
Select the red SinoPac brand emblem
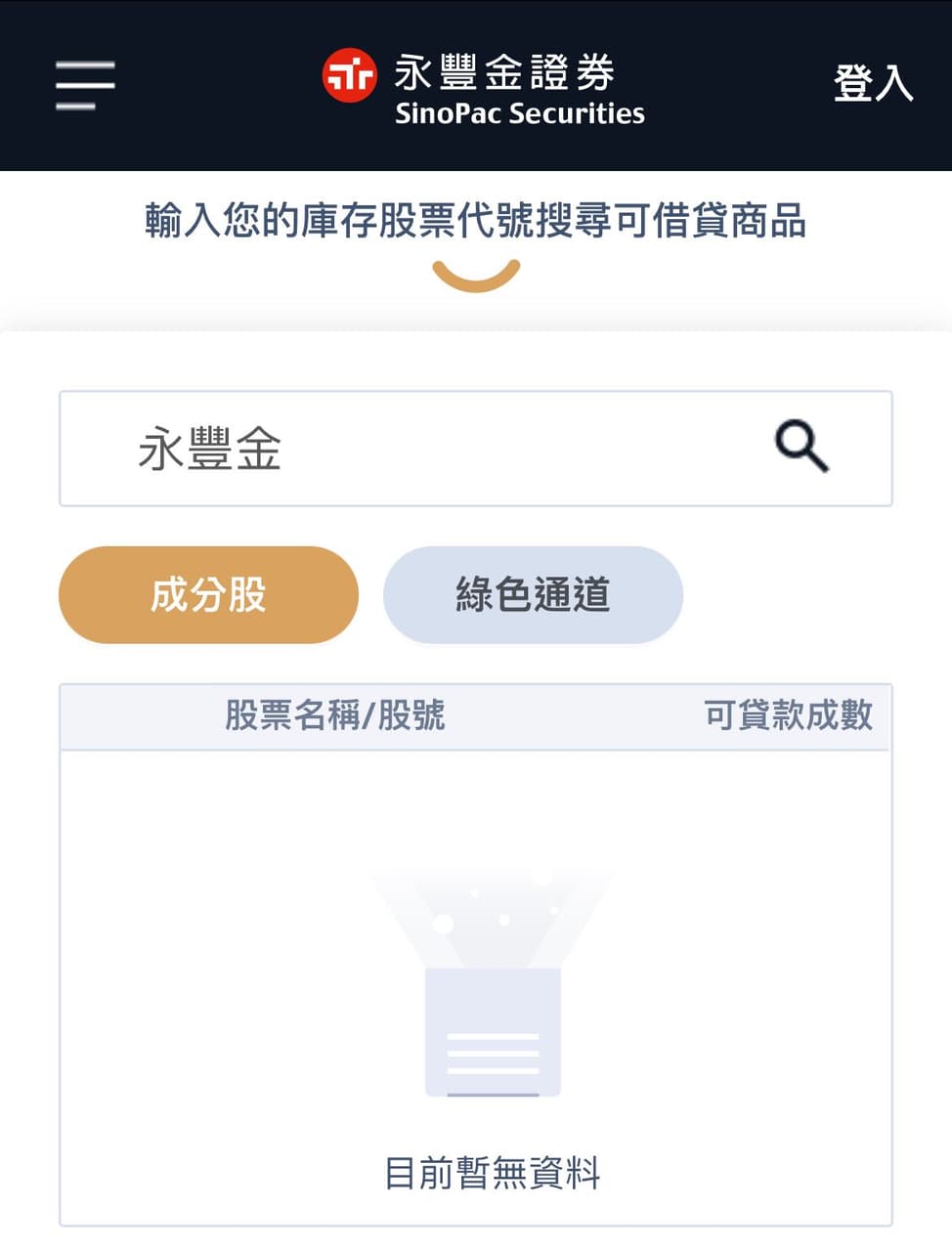point(349,73)
